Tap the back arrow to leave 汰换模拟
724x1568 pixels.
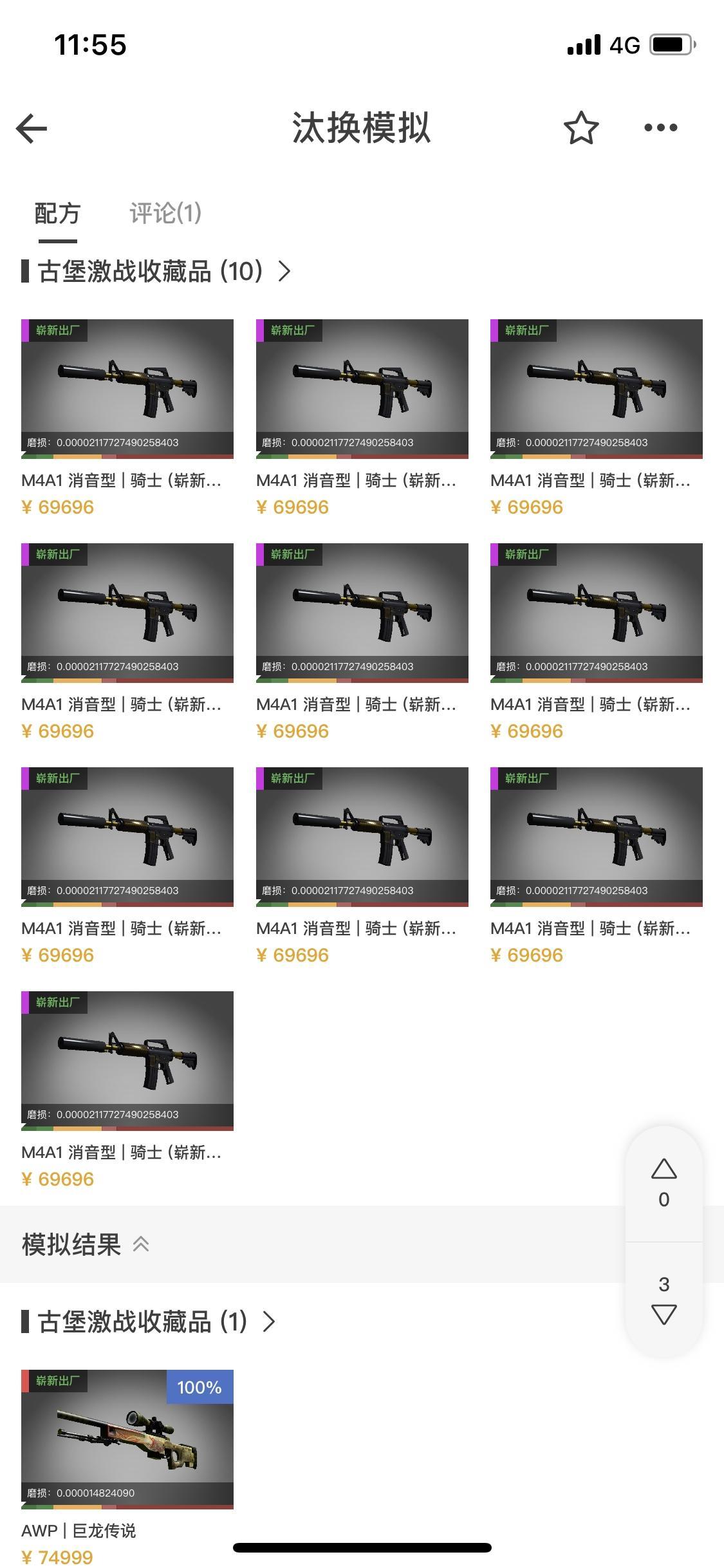coord(30,127)
